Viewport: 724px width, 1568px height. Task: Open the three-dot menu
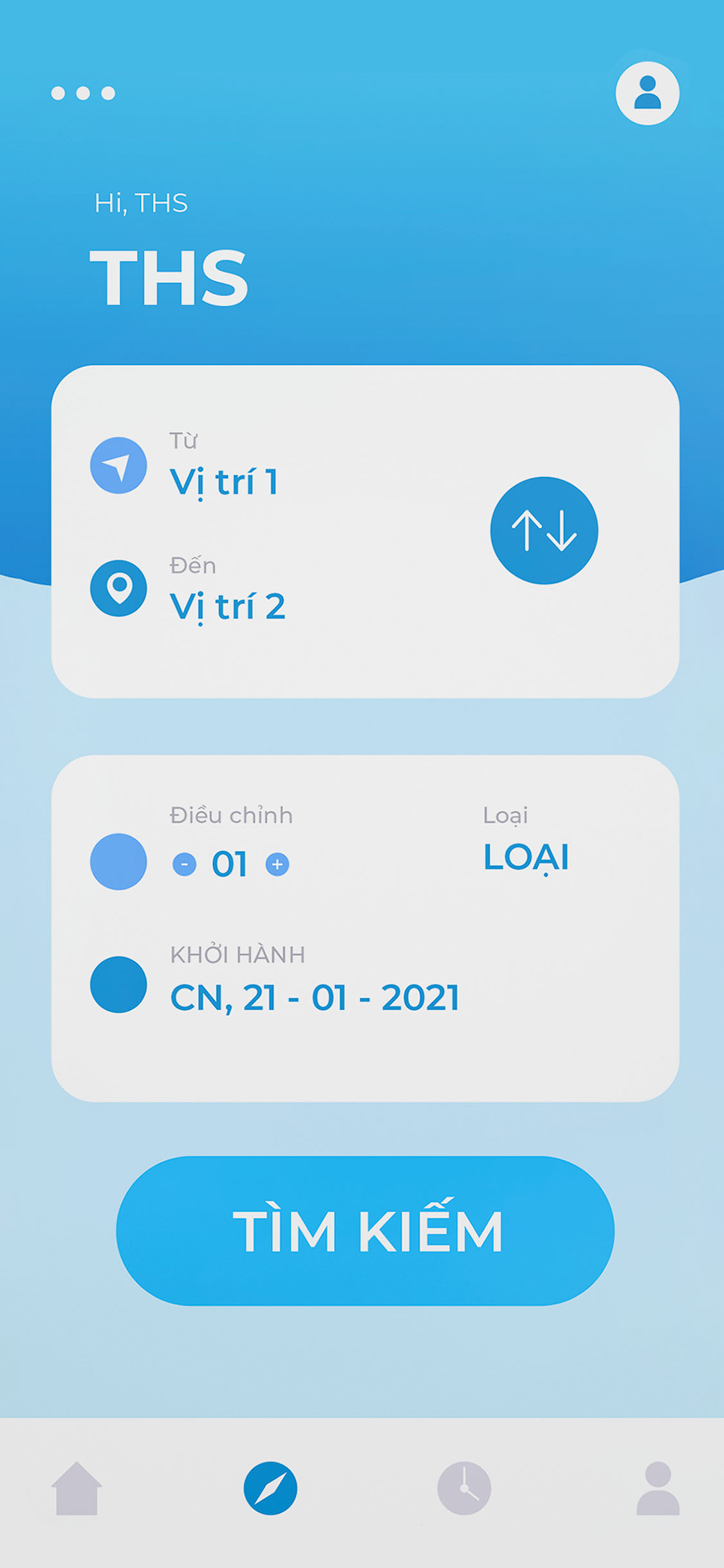click(x=83, y=93)
